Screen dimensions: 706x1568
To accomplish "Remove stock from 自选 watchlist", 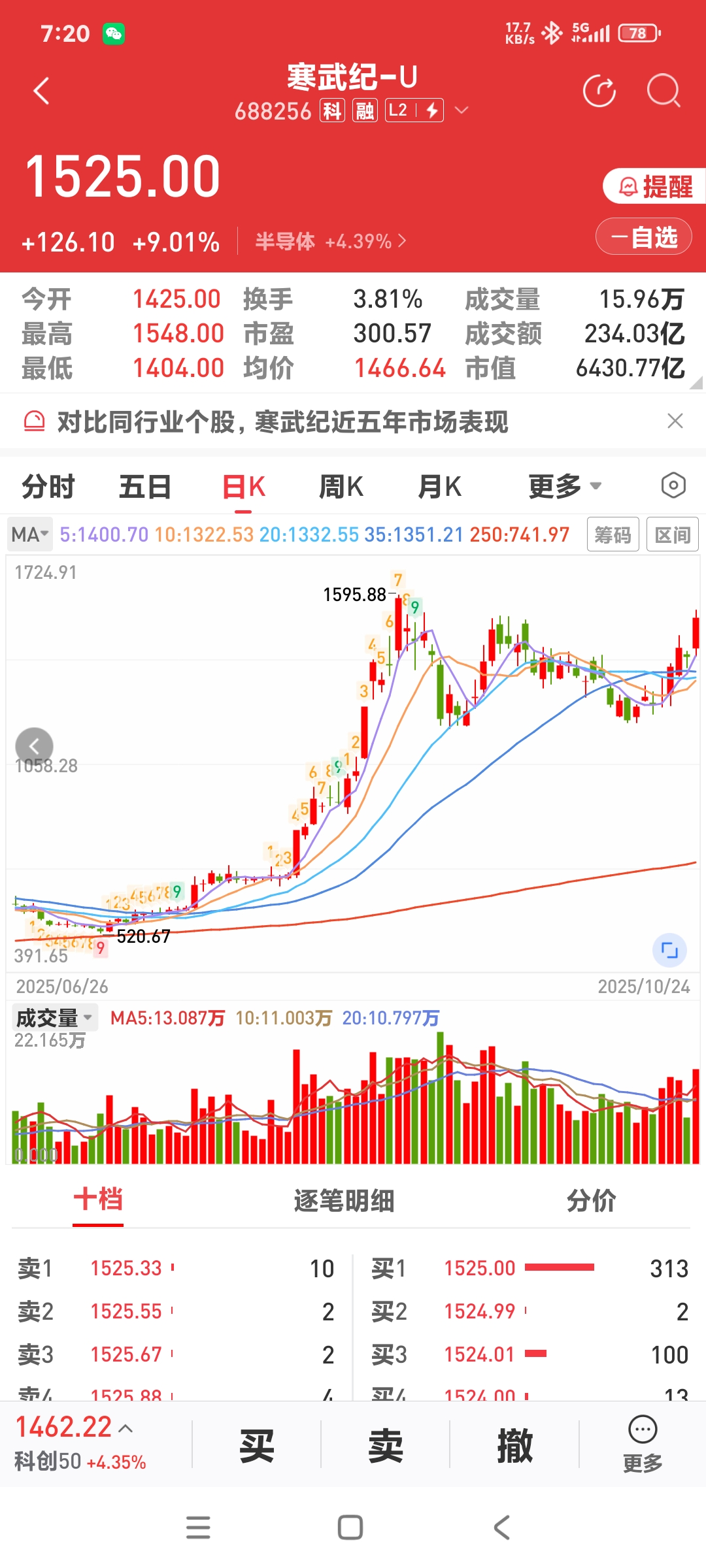I will pyautogui.click(x=644, y=237).
